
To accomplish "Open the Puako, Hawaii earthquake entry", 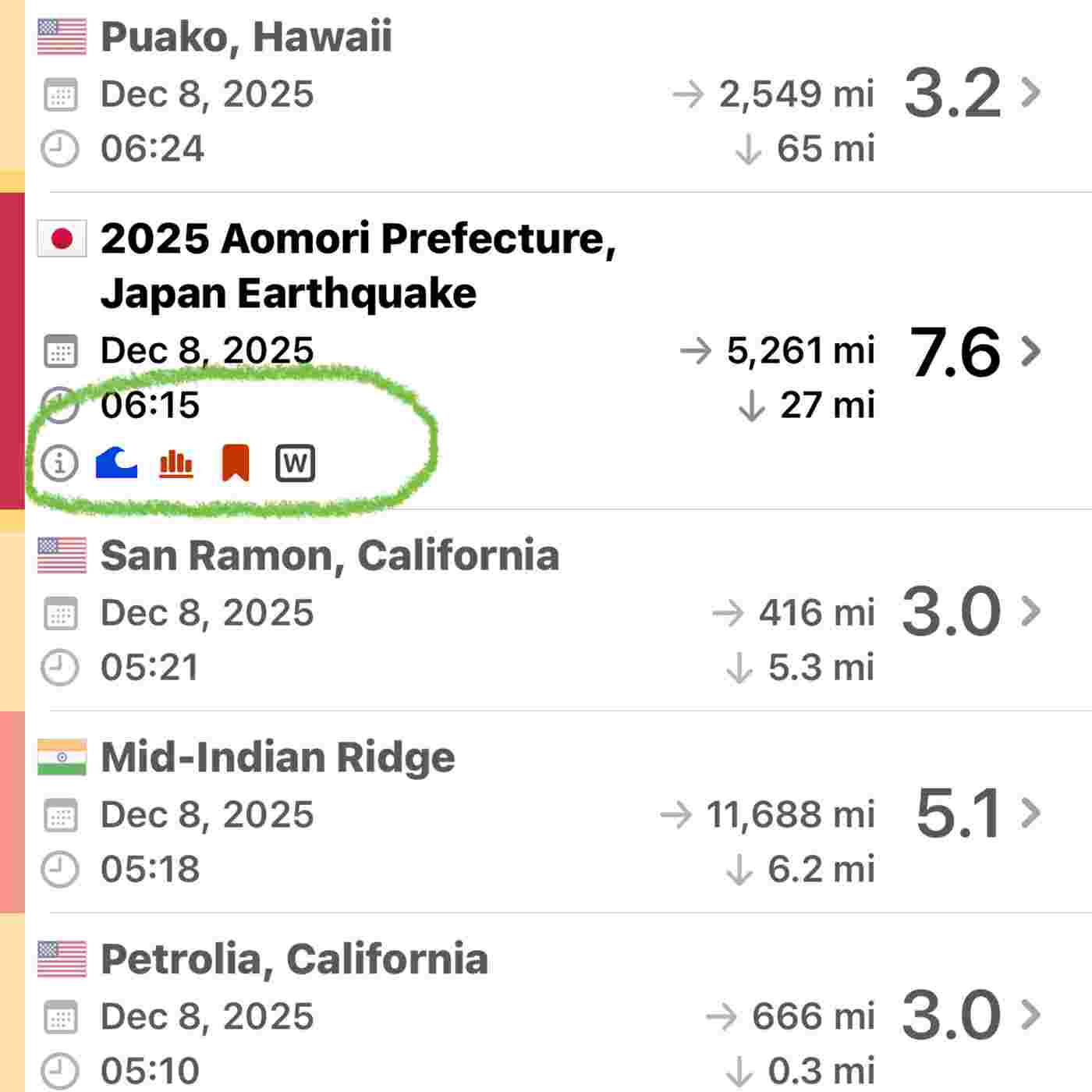I will coord(546,94).
